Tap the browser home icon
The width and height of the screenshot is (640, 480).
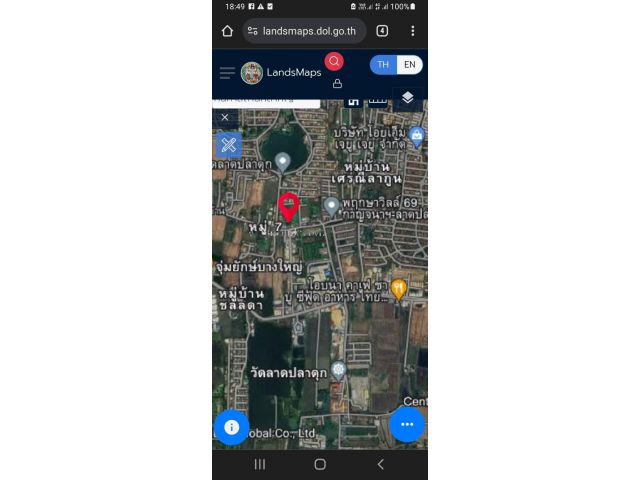tap(227, 31)
